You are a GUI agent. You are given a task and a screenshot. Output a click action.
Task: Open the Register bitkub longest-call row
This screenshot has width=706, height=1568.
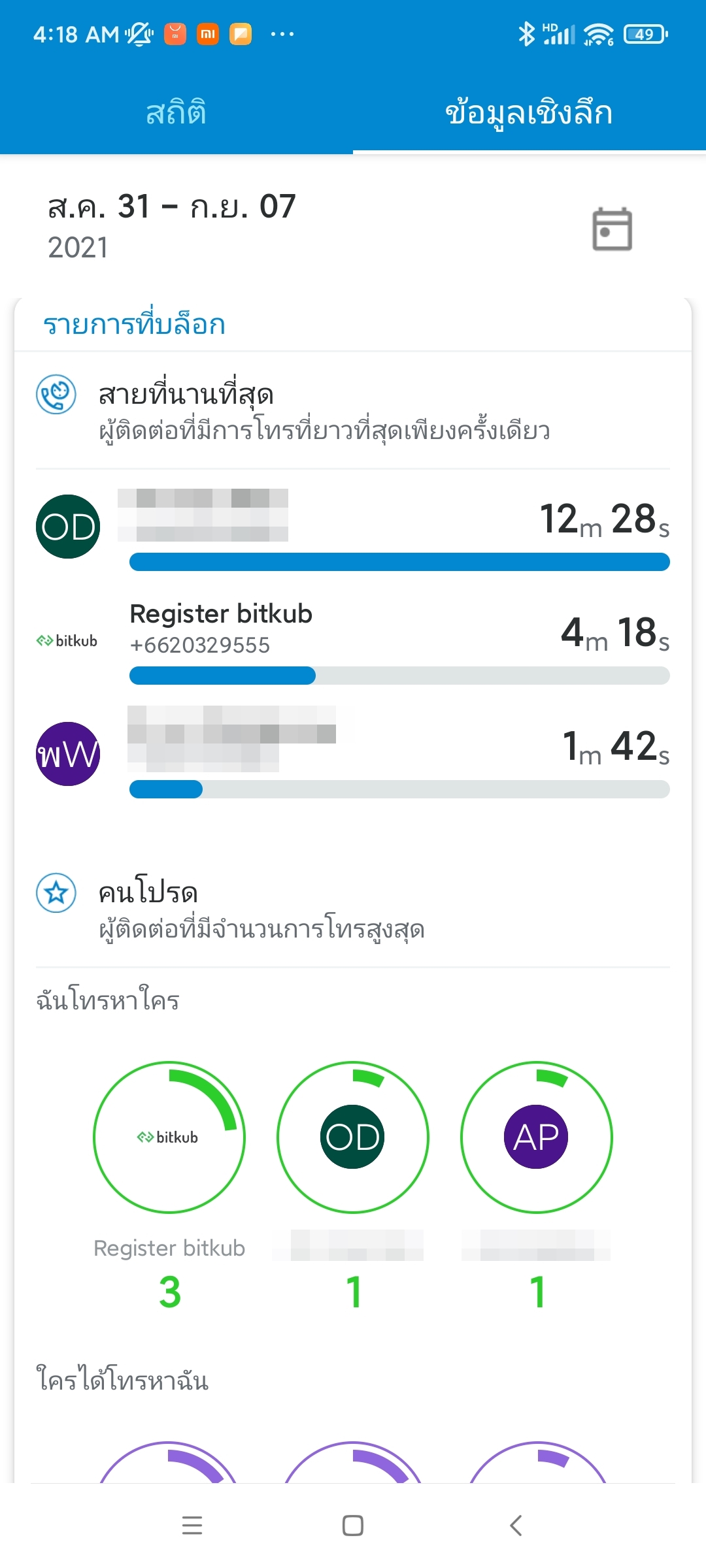pyautogui.click(x=353, y=642)
